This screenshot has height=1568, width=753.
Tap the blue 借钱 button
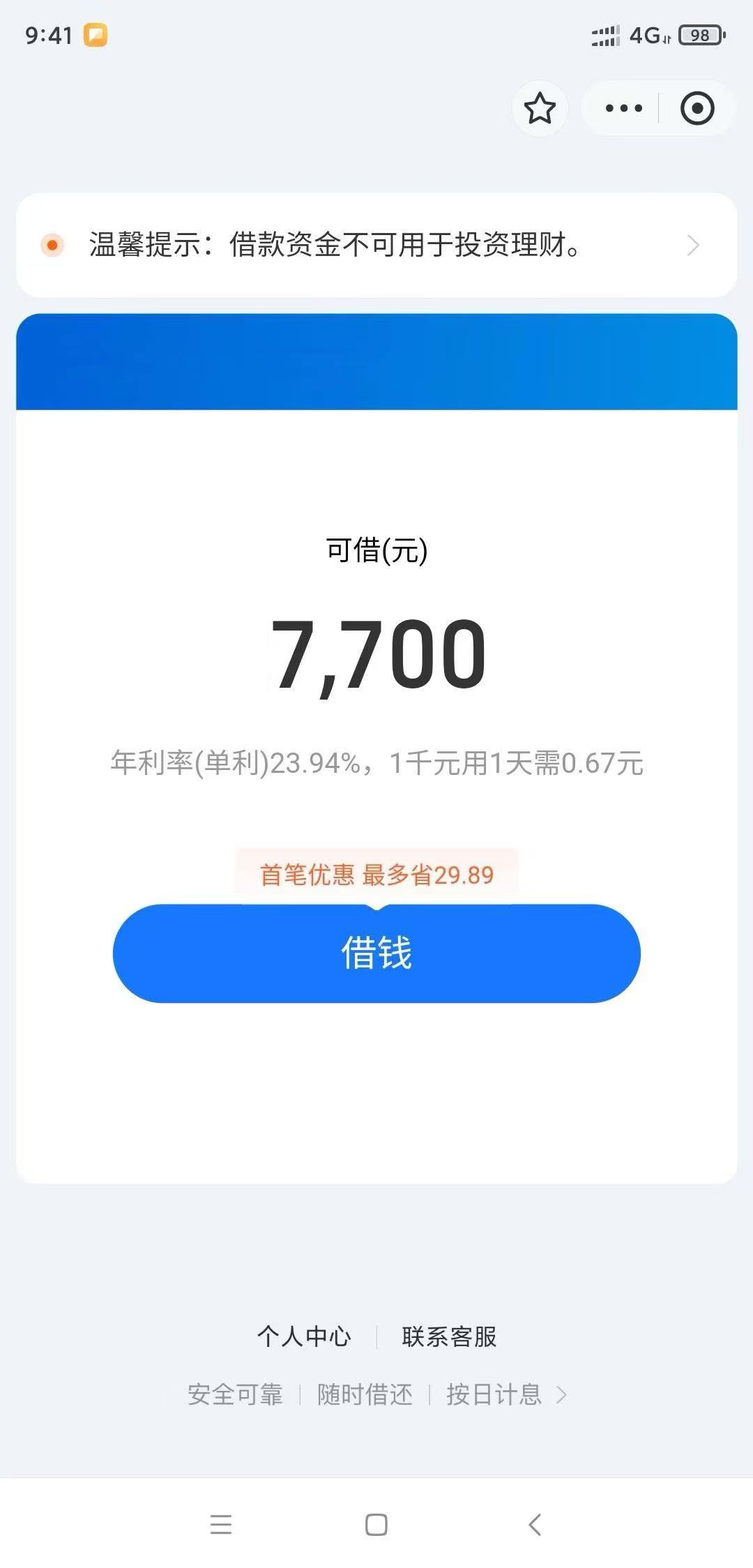376,953
